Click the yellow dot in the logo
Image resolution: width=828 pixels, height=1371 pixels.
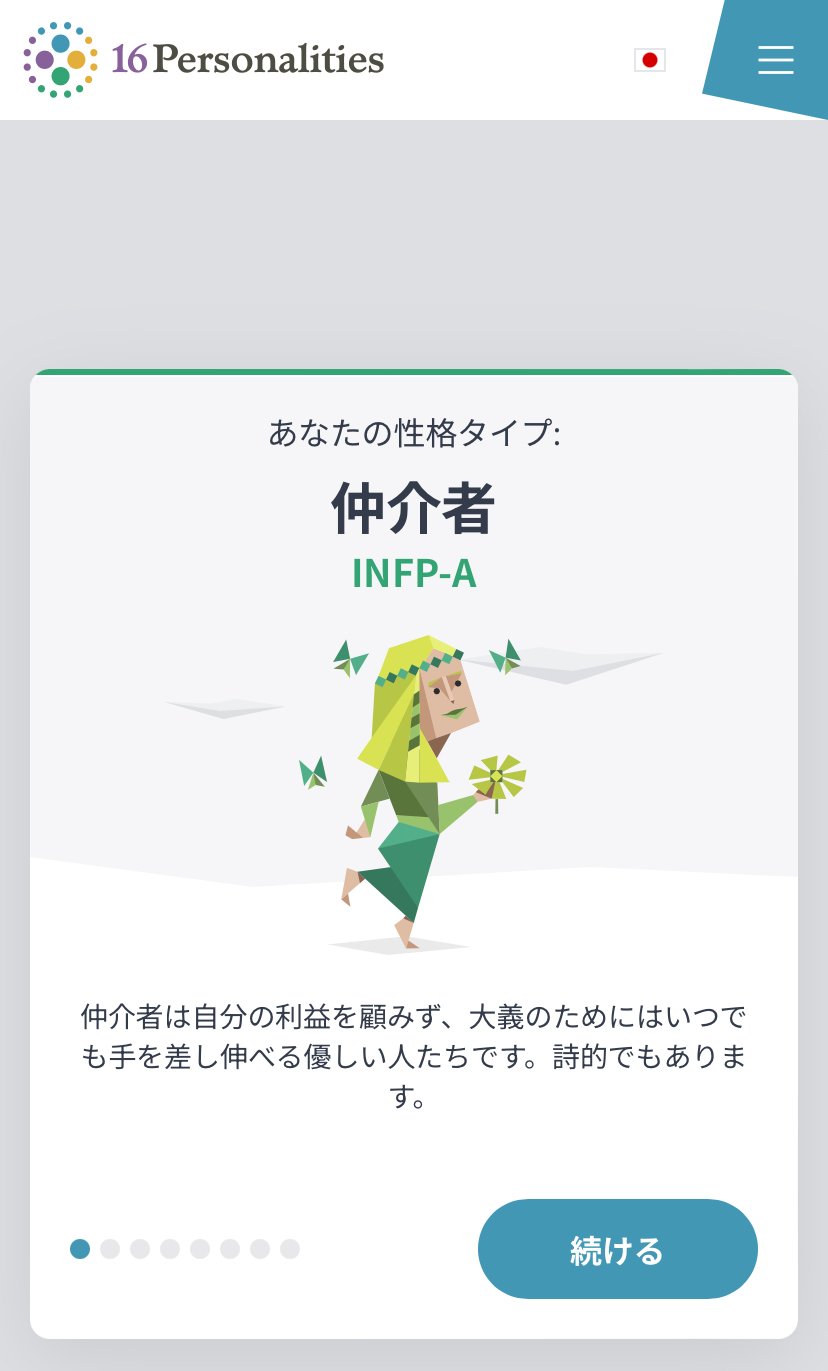76,59
